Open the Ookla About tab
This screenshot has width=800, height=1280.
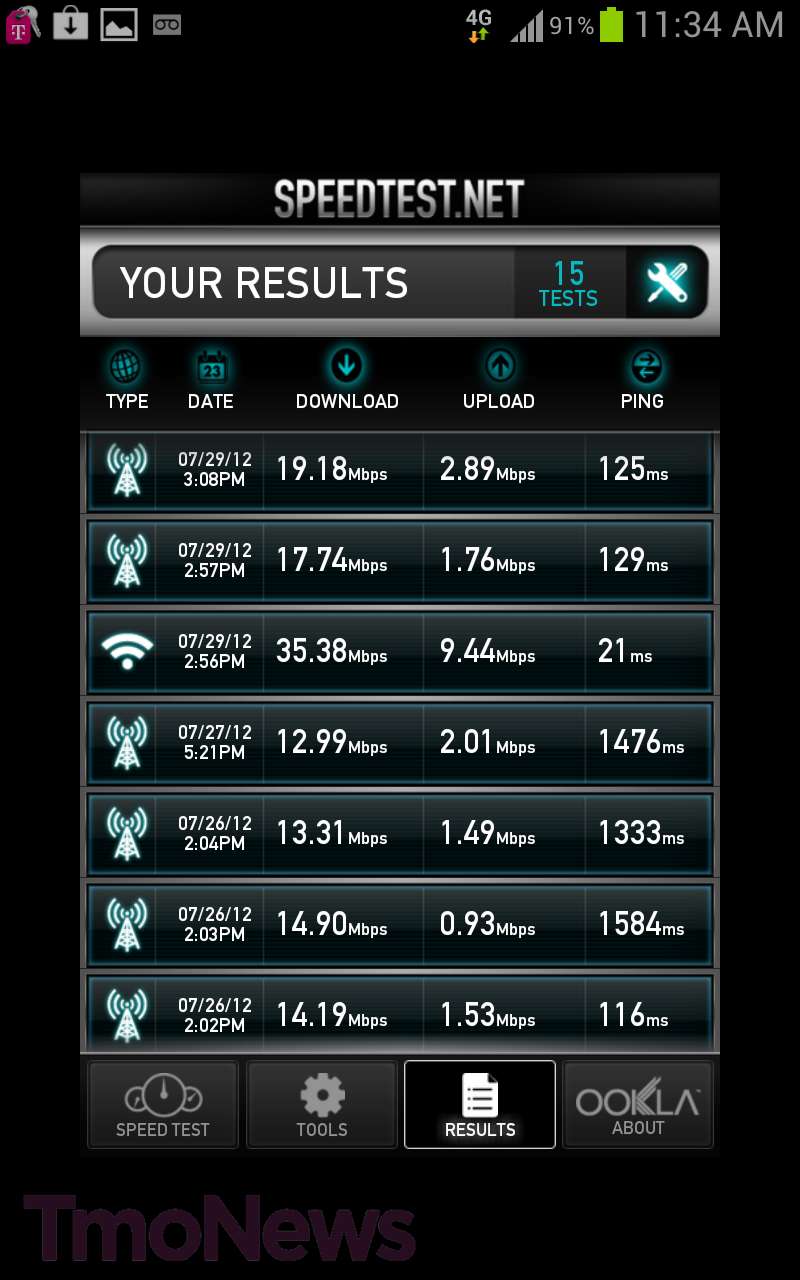coord(638,1105)
